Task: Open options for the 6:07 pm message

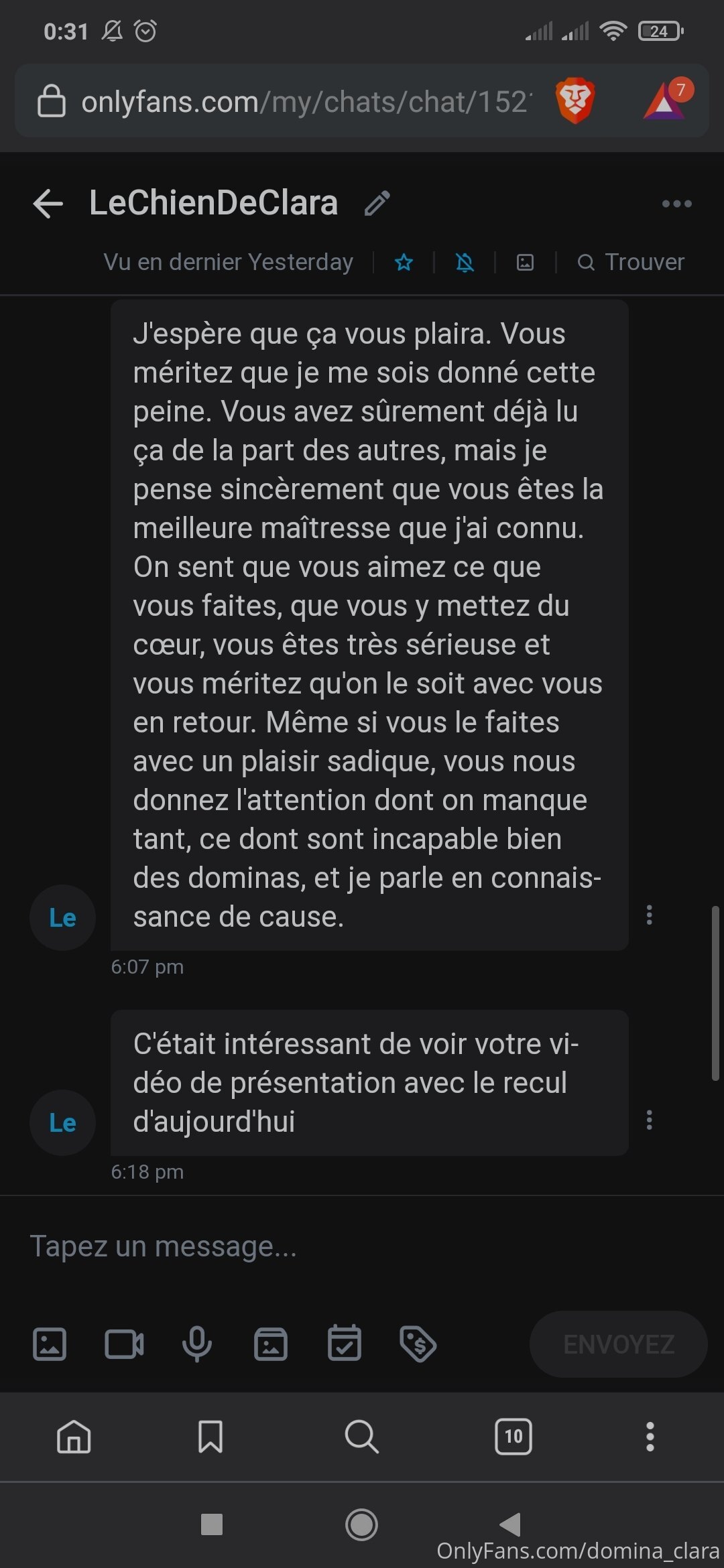Action: 649,915
